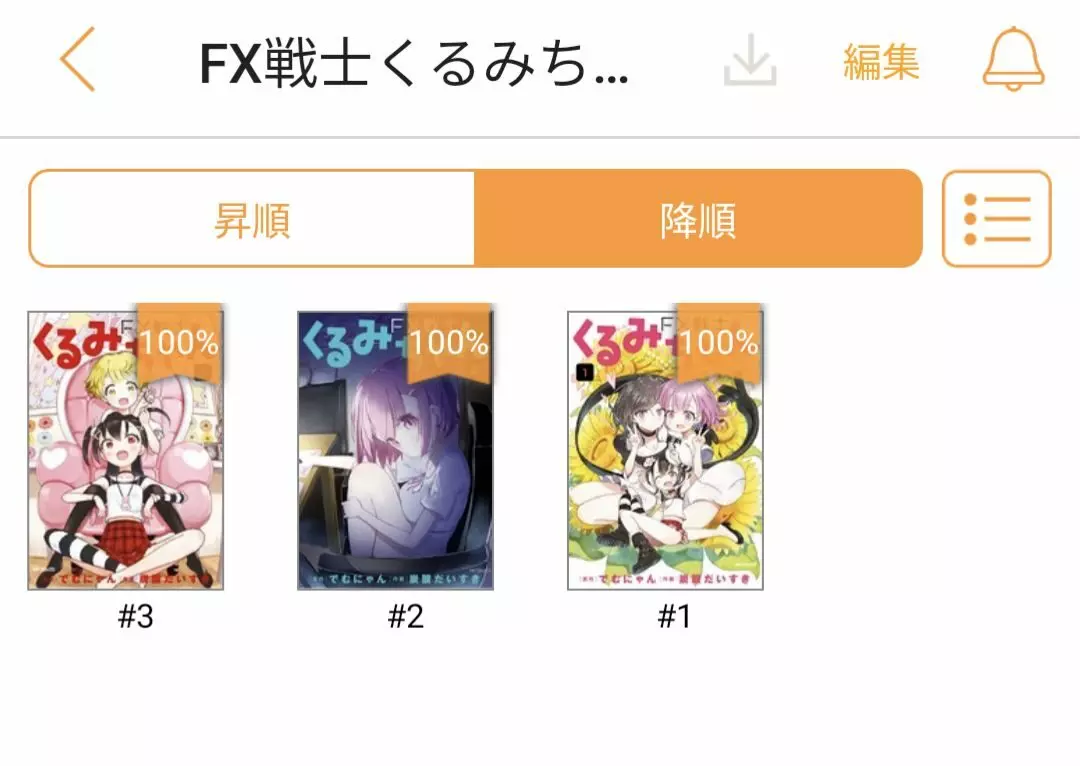Image resolution: width=1080 pixels, height=766 pixels.
Task: Tap the download icon in header
Action: click(750, 63)
